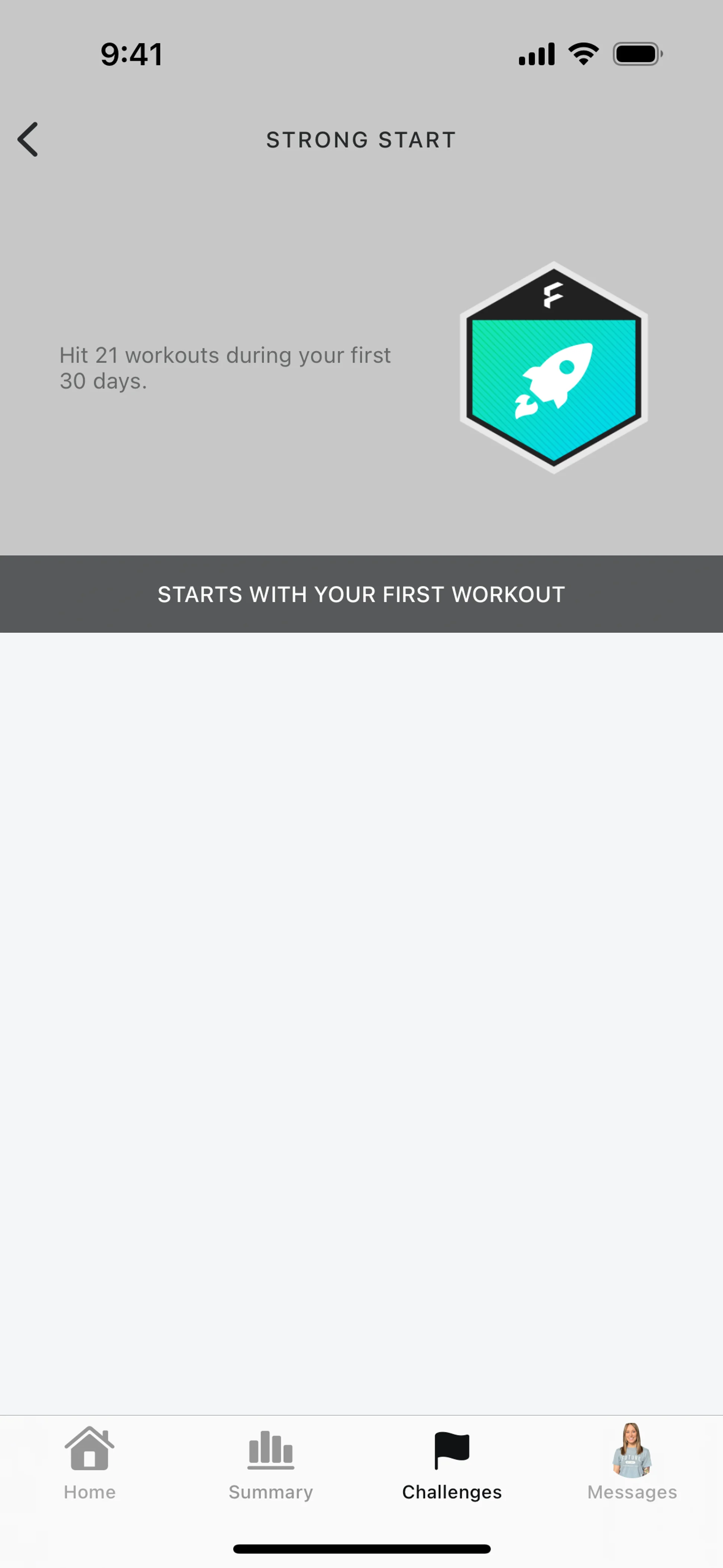Open the Messages tab
723x1568 pixels.
coord(632,1462)
